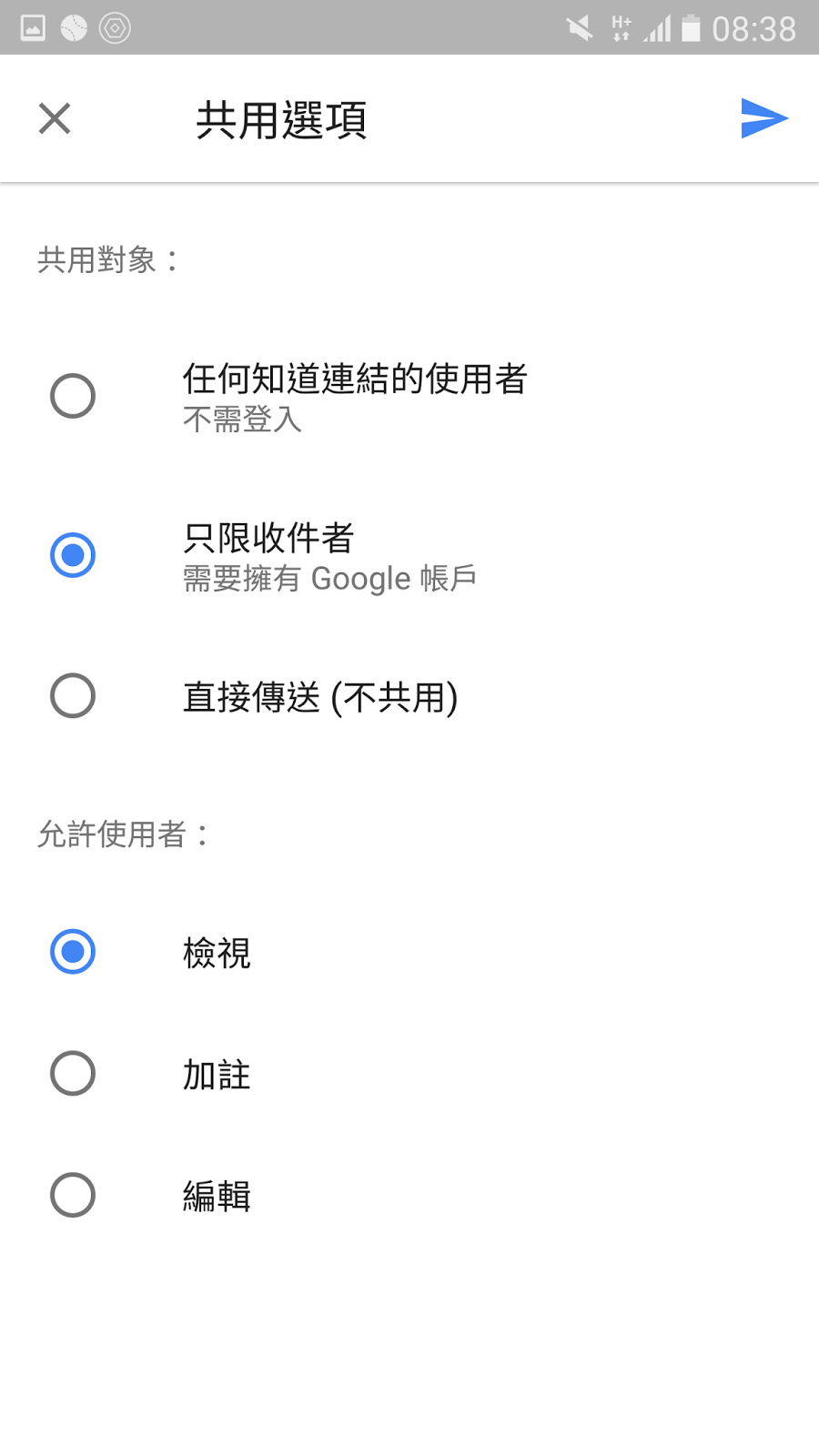Close the 共用選項 screen
This screenshot has height=1456, width=819.
pyautogui.click(x=55, y=118)
